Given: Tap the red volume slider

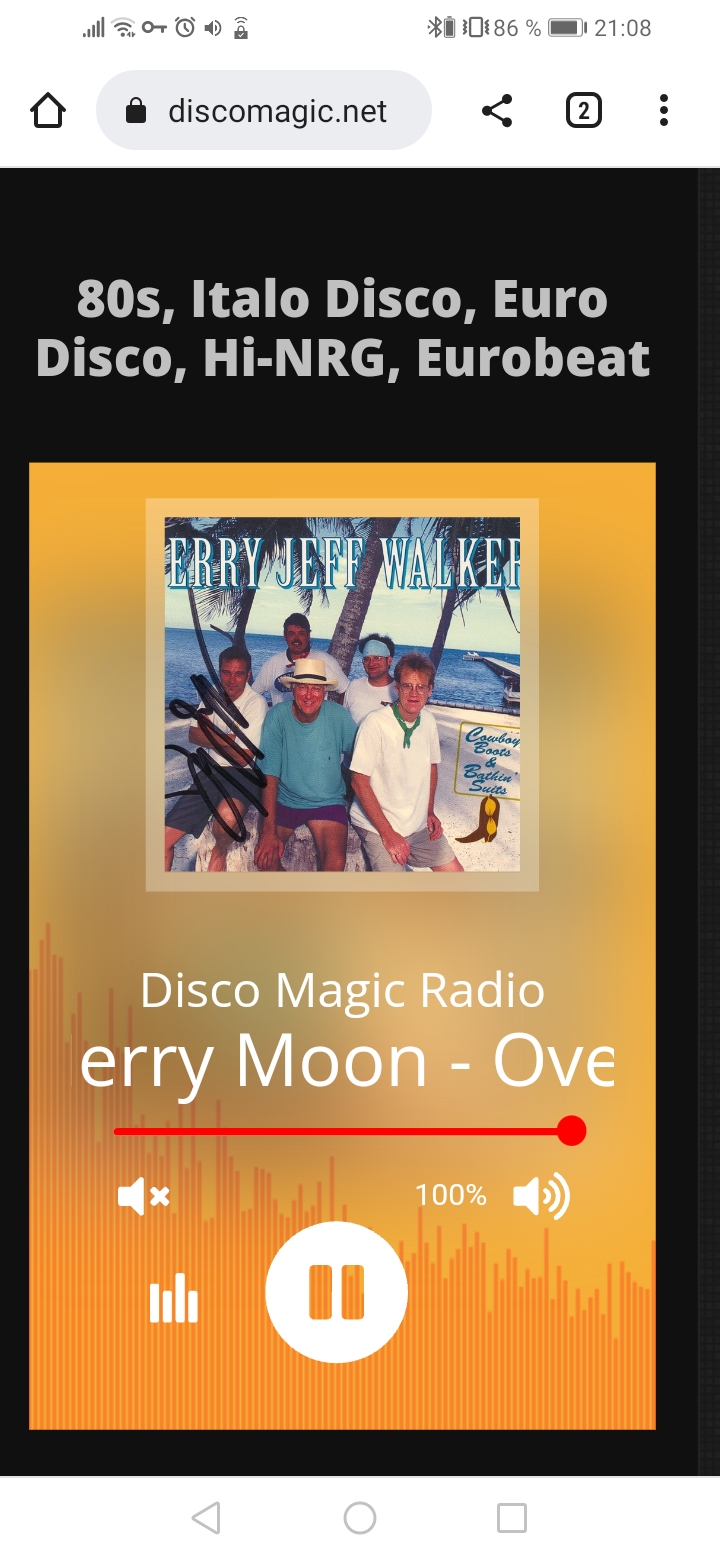Looking at the screenshot, I should pos(345,1132).
